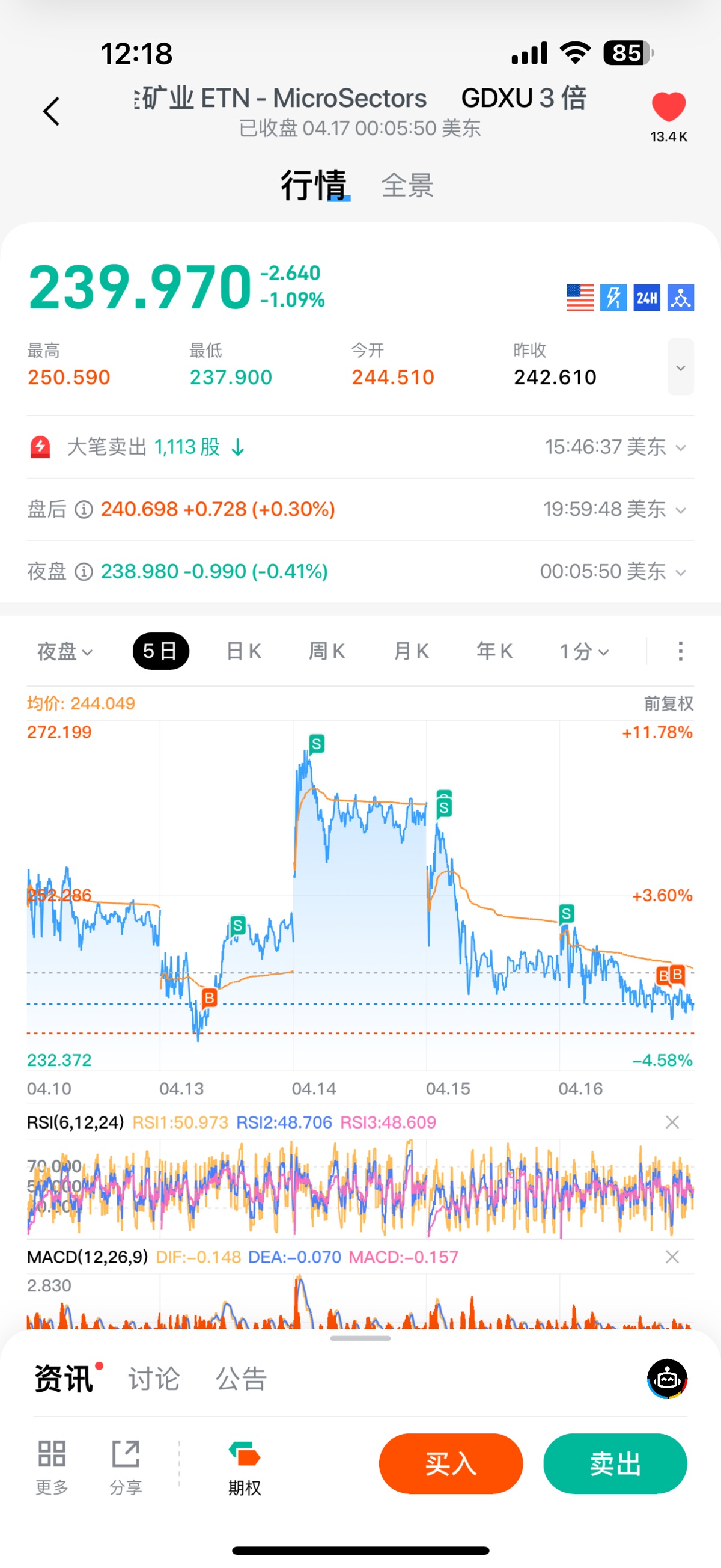The height and width of the screenshot is (1568, 721).
Task: Expand the 盘后 after-hours row
Action: (681, 510)
